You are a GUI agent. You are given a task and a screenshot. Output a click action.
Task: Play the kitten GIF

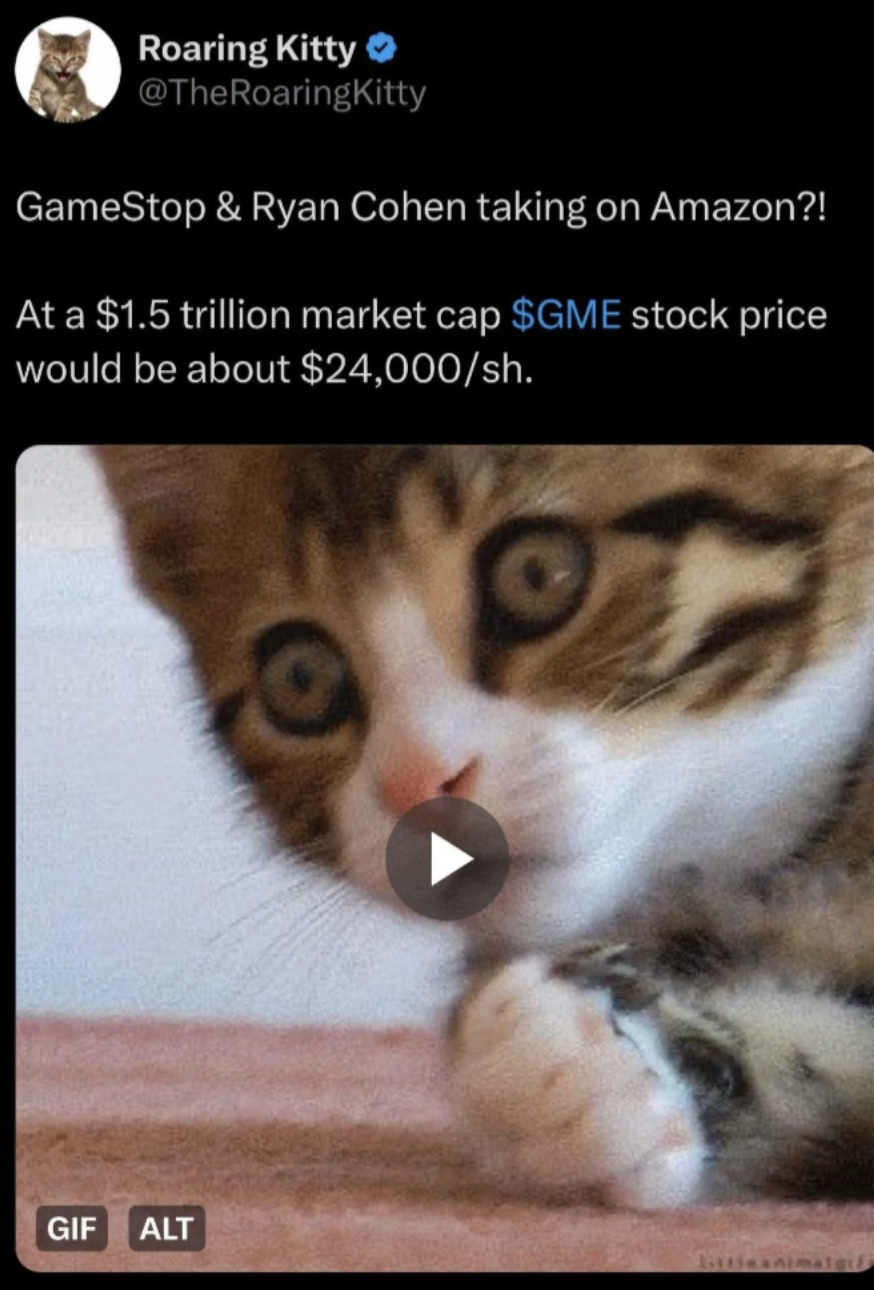pos(447,858)
